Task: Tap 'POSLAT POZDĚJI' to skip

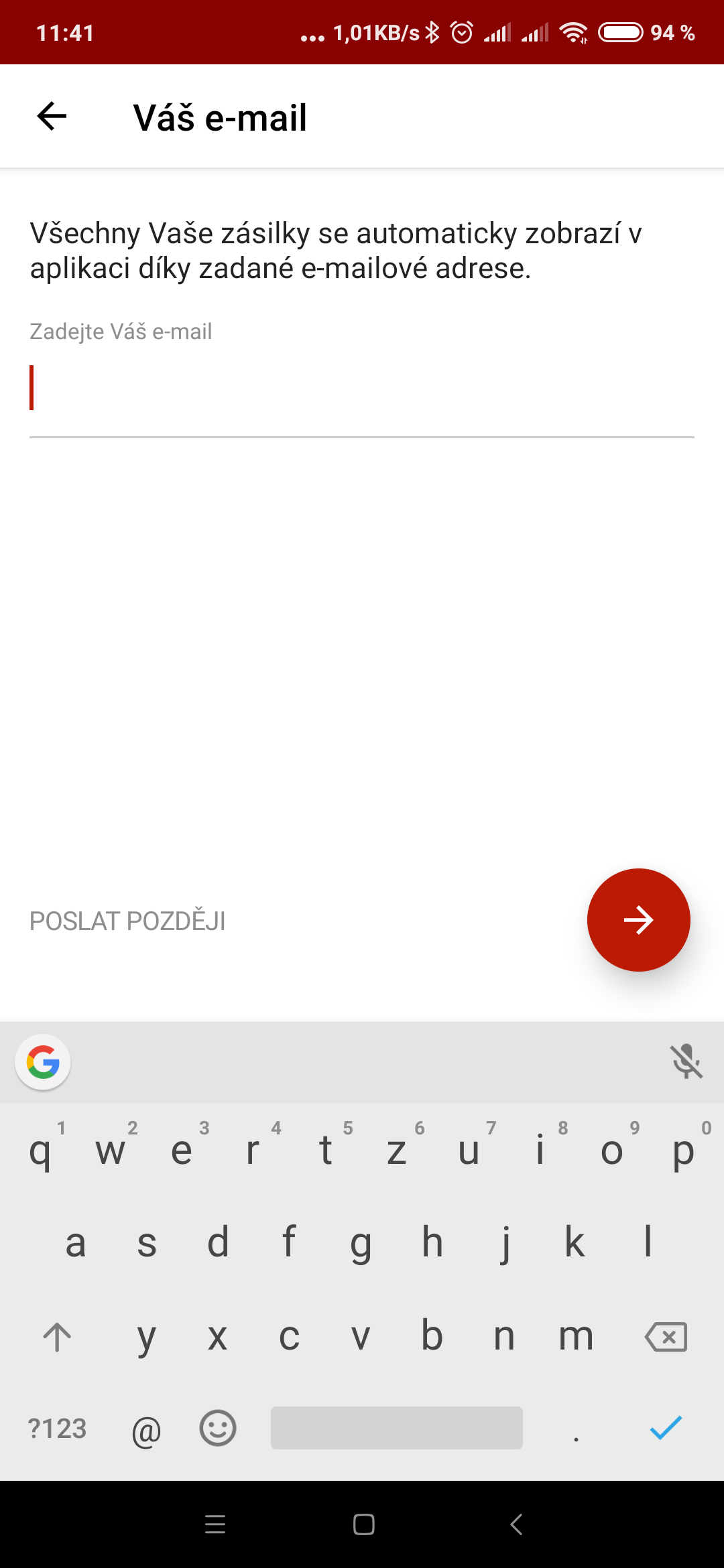Action: pos(127,921)
